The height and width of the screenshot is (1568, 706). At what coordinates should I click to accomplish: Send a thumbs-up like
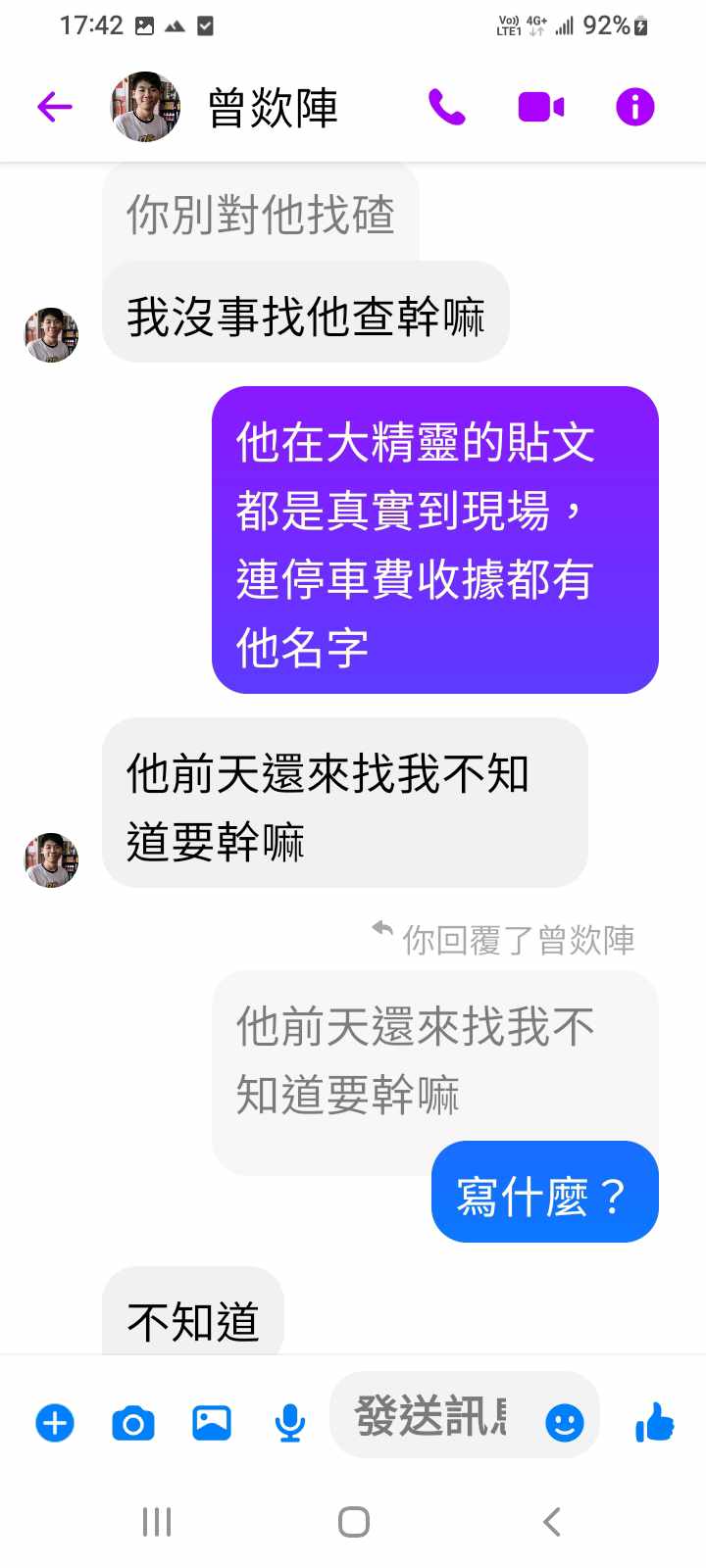click(x=654, y=1422)
